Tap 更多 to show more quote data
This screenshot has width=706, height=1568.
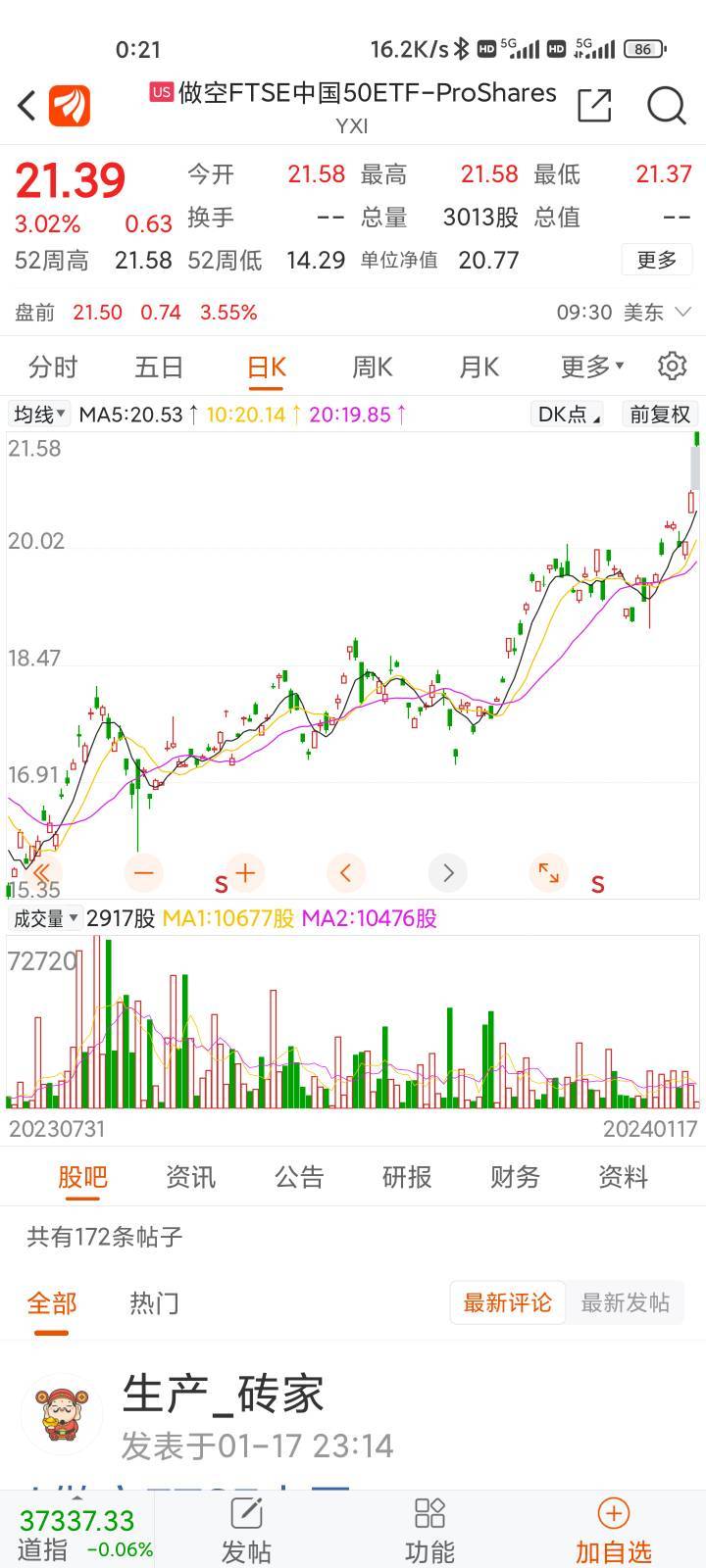(657, 260)
